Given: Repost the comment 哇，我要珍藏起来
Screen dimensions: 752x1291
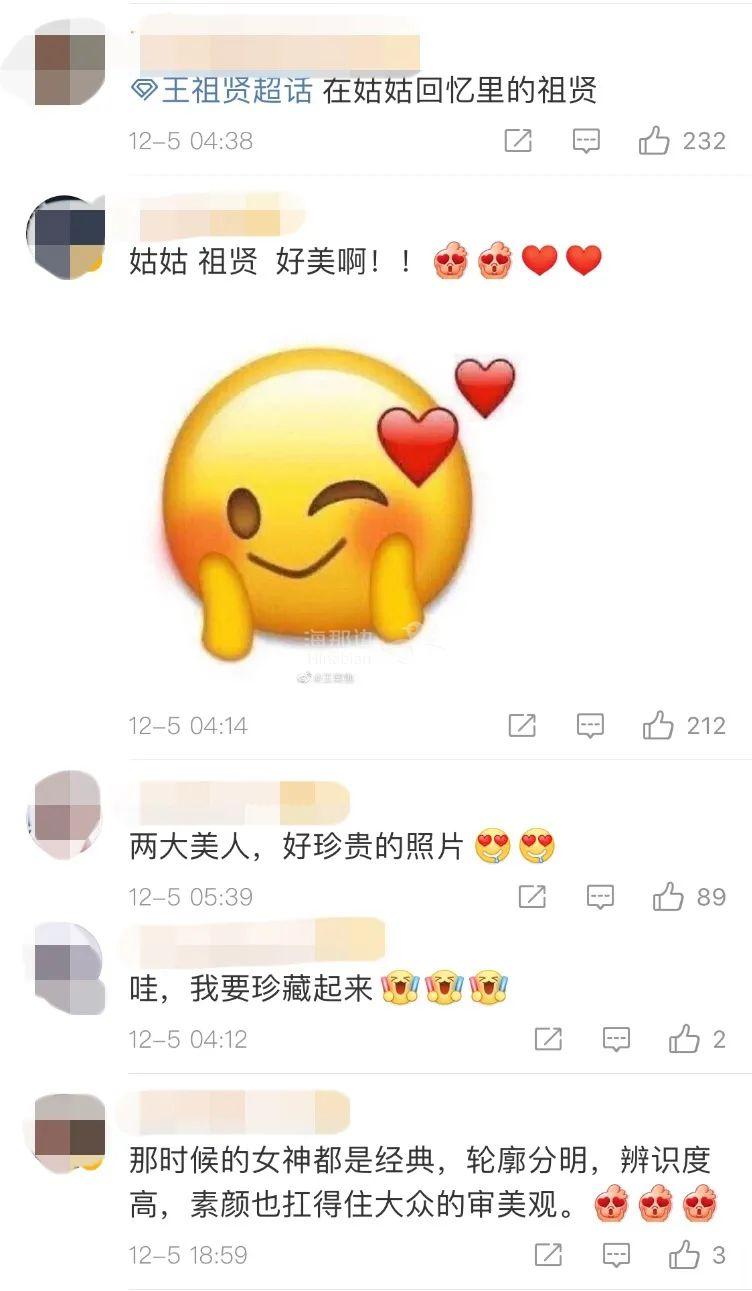Looking at the screenshot, I should (x=548, y=1040).
